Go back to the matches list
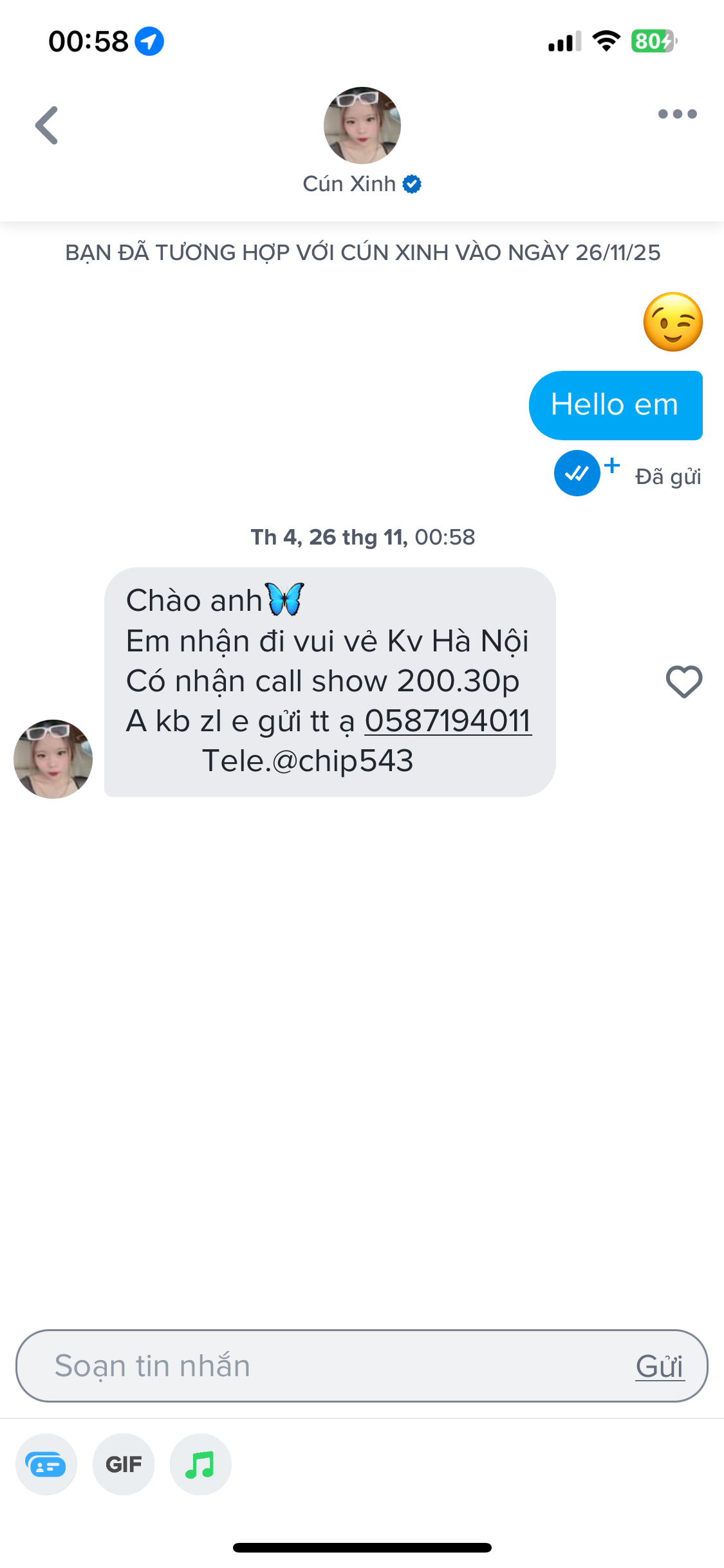724x1568 pixels. point(47,126)
